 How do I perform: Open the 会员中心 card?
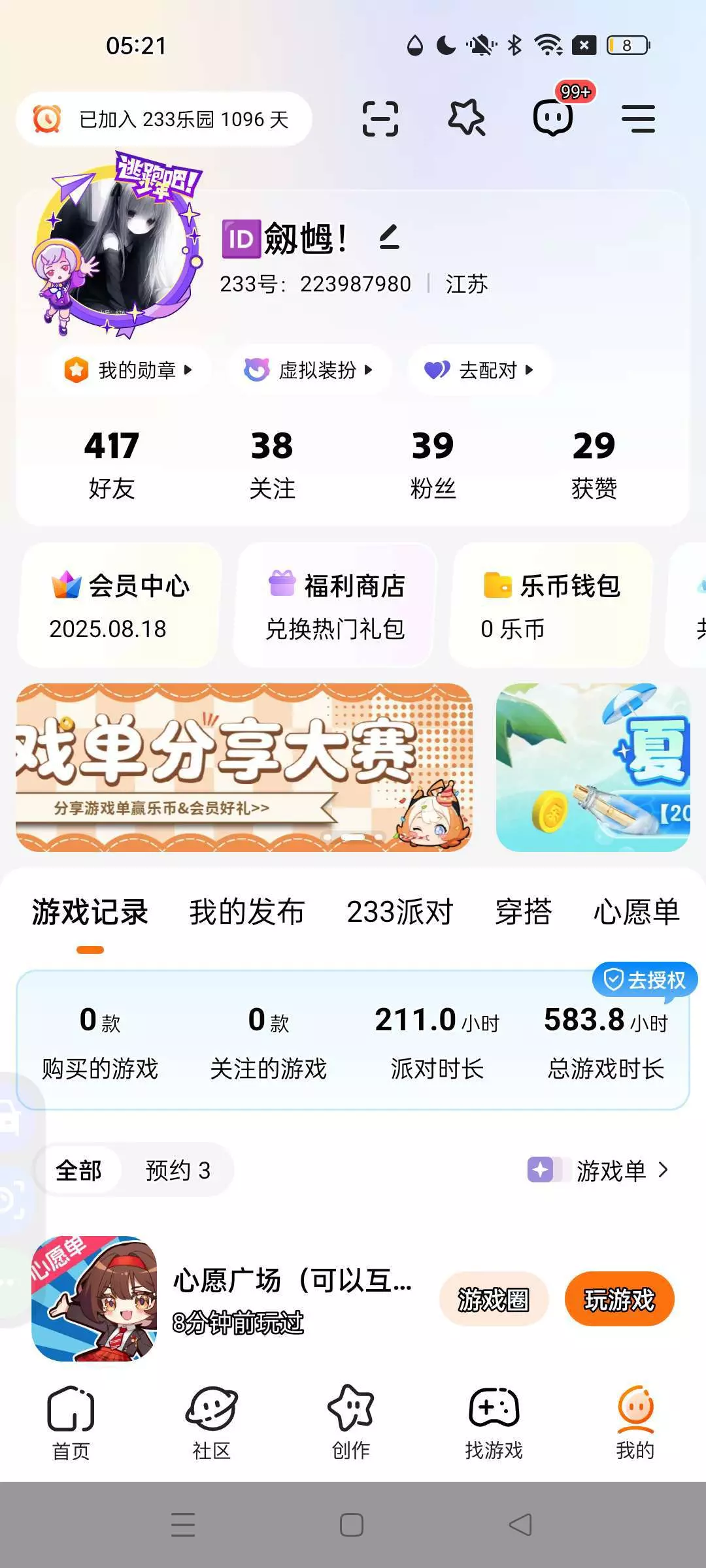click(x=120, y=605)
